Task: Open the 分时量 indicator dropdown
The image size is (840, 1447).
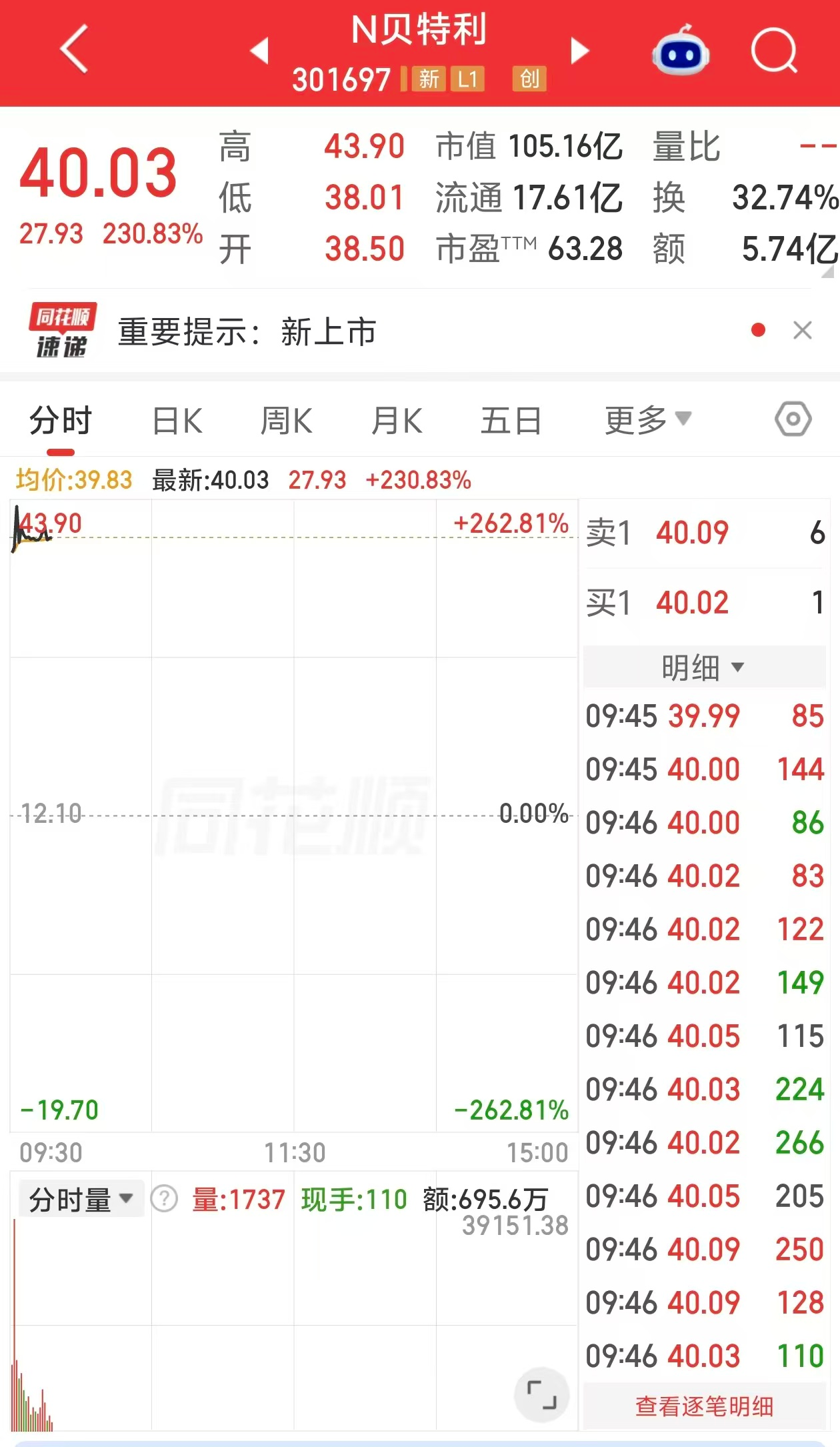Action: tap(81, 1199)
